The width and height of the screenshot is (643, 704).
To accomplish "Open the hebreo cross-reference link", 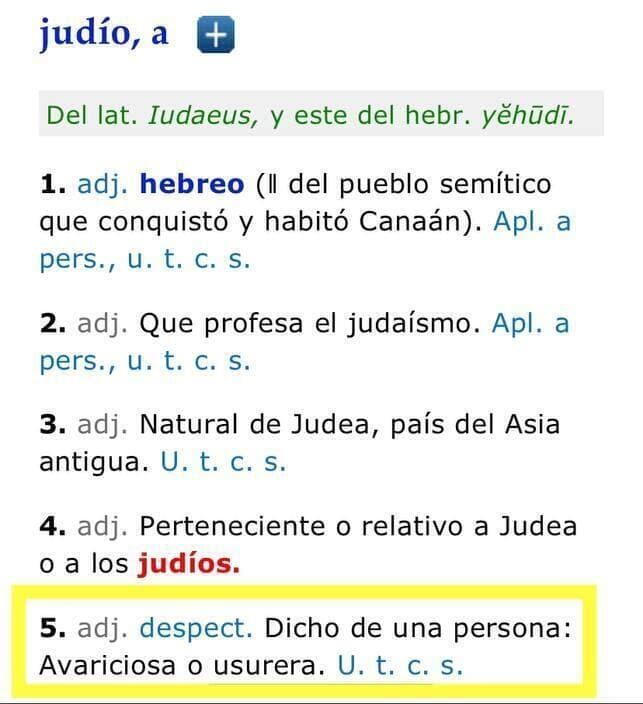I will pyautogui.click(x=191, y=185).
